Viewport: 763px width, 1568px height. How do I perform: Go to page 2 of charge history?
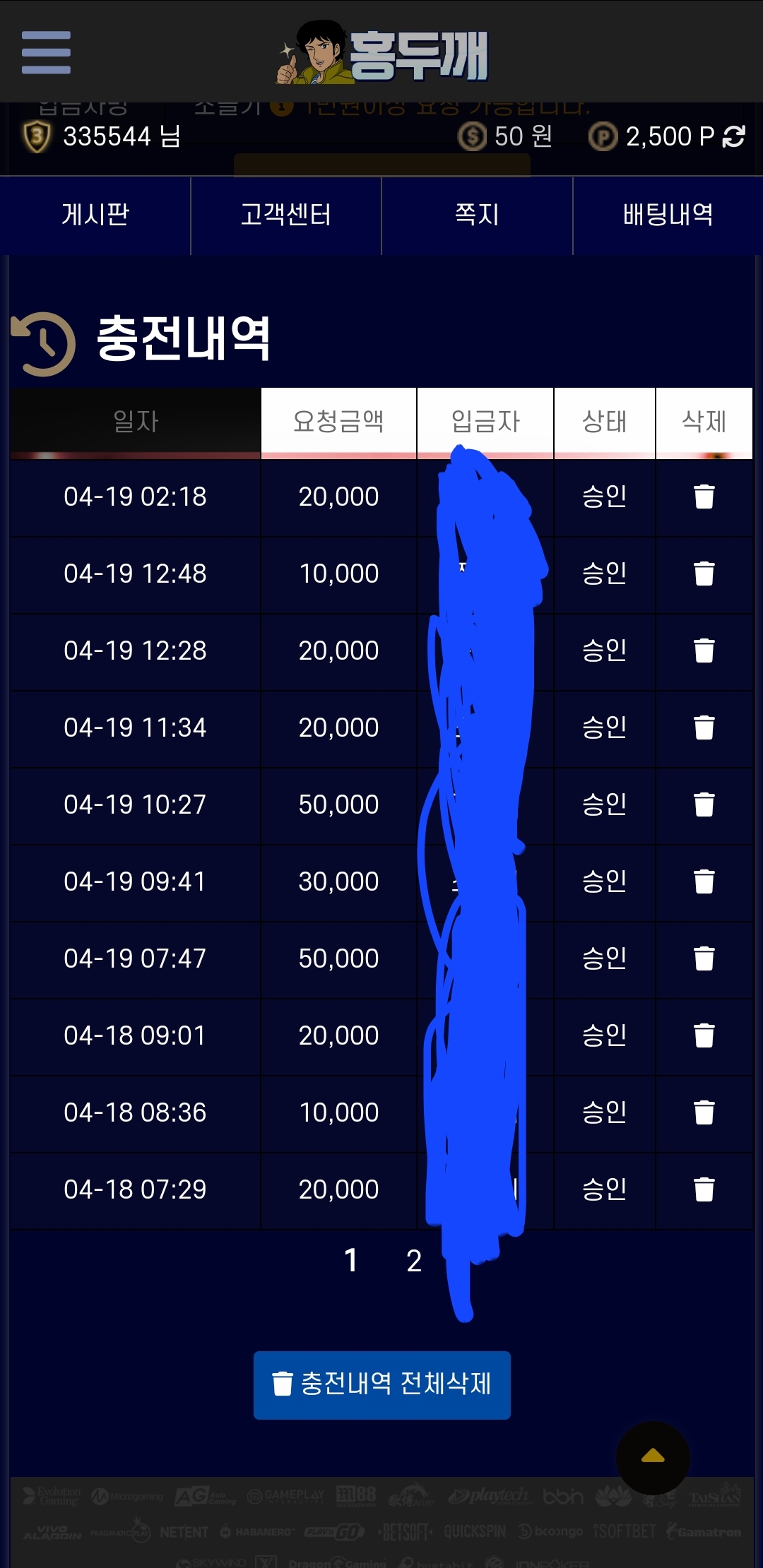coord(414,1261)
